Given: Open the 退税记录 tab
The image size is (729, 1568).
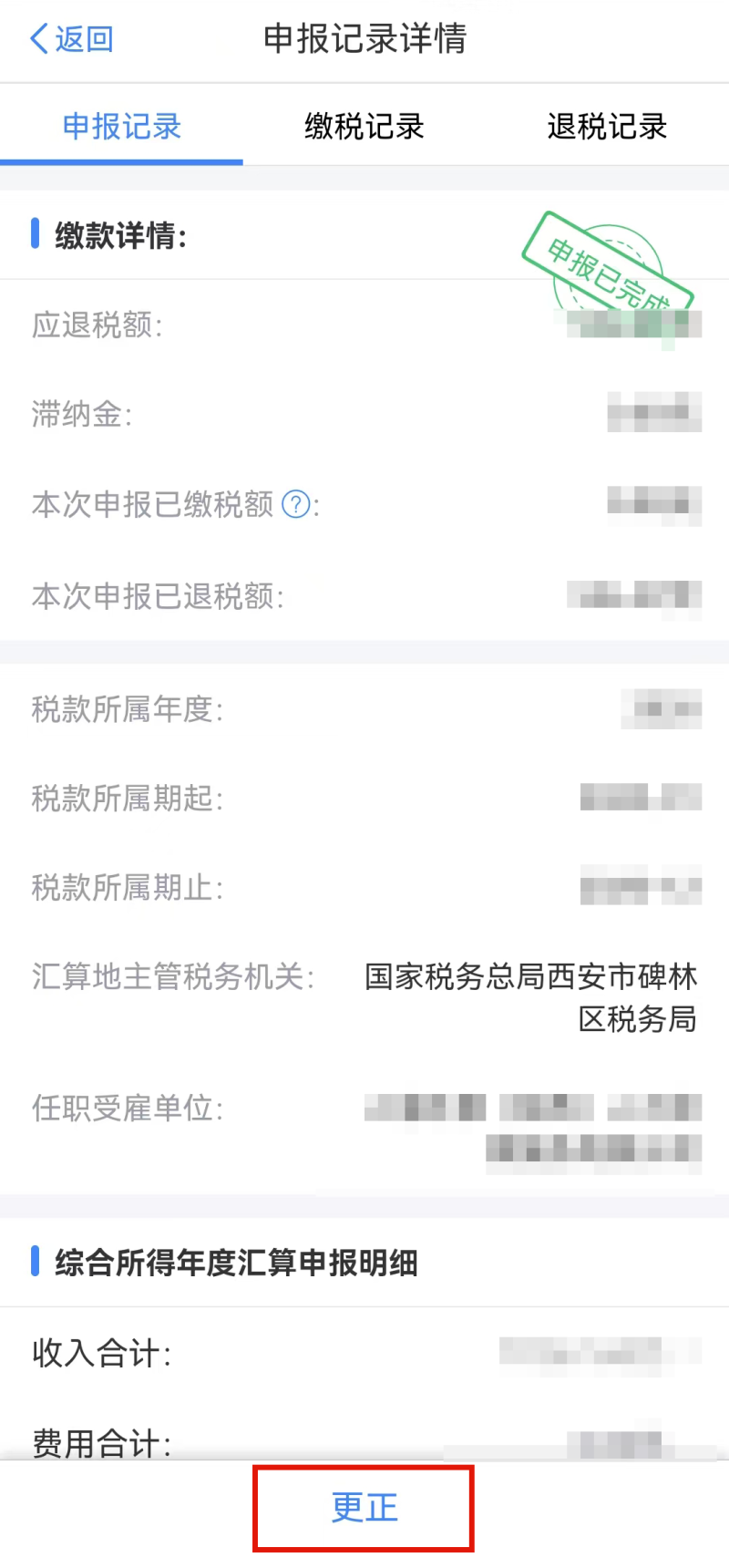Looking at the screenshot, I should pyautogui.click(x=607, y=127).
